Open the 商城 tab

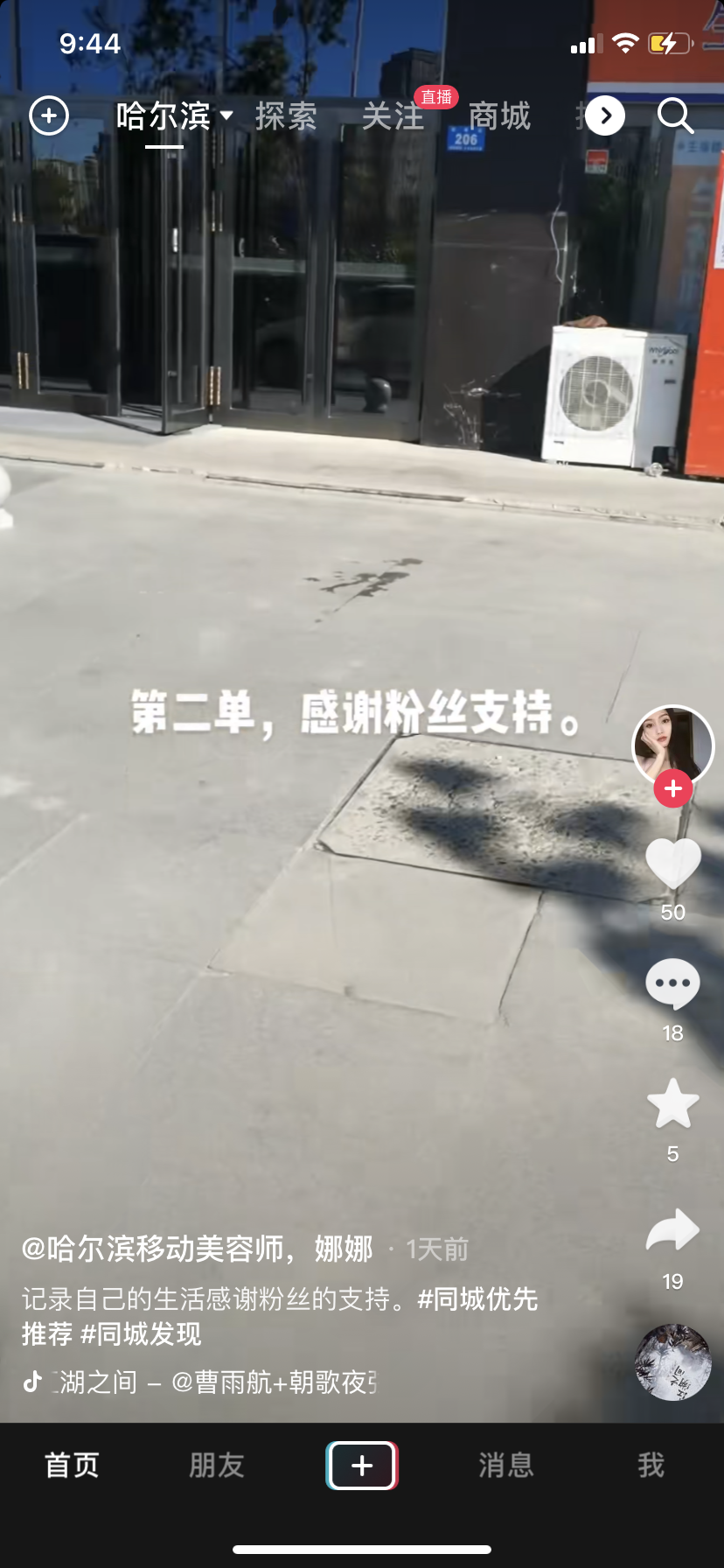click(x=499, y=116)
